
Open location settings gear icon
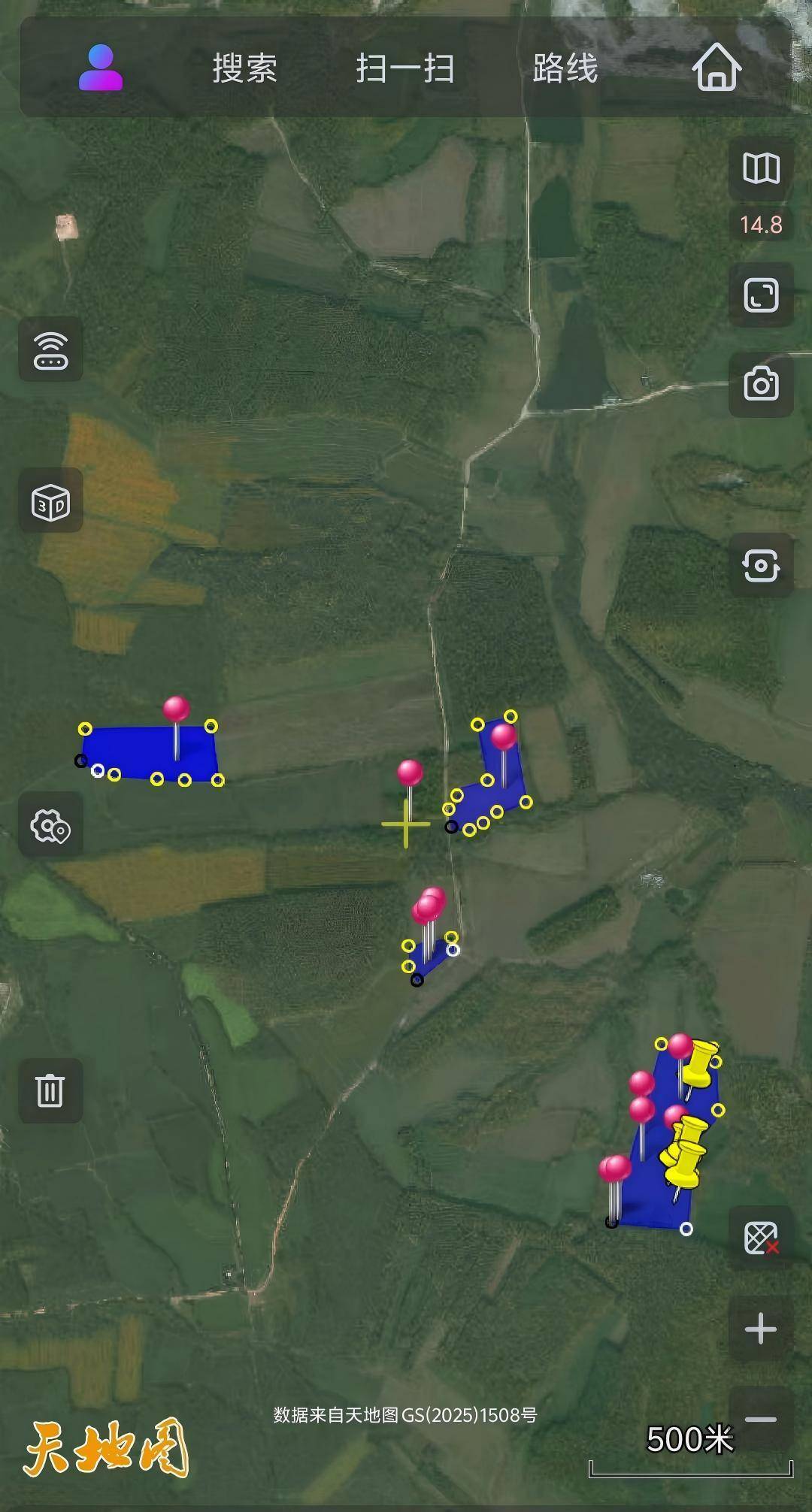pyautogui.click(x=50, y=825)
